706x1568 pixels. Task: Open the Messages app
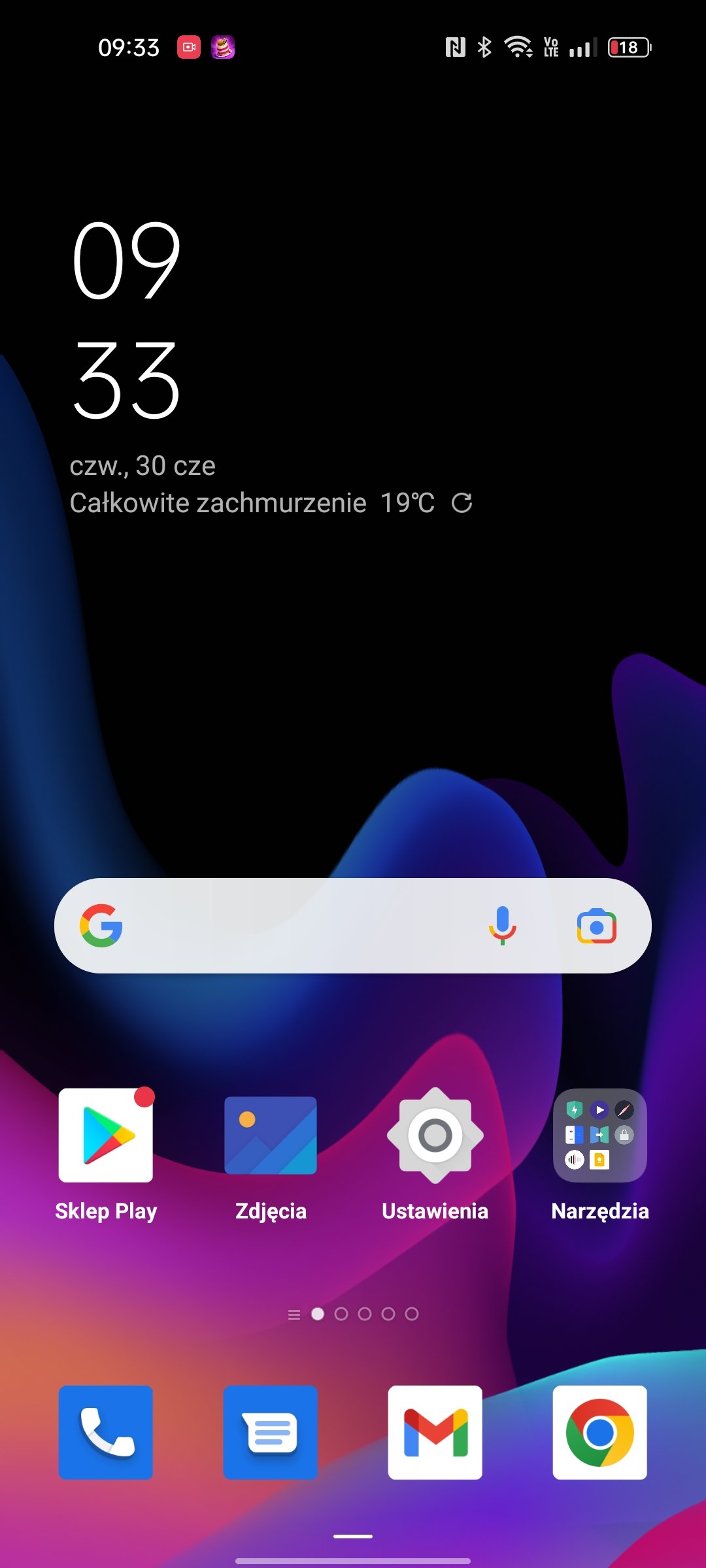[x=271, y=1432]
